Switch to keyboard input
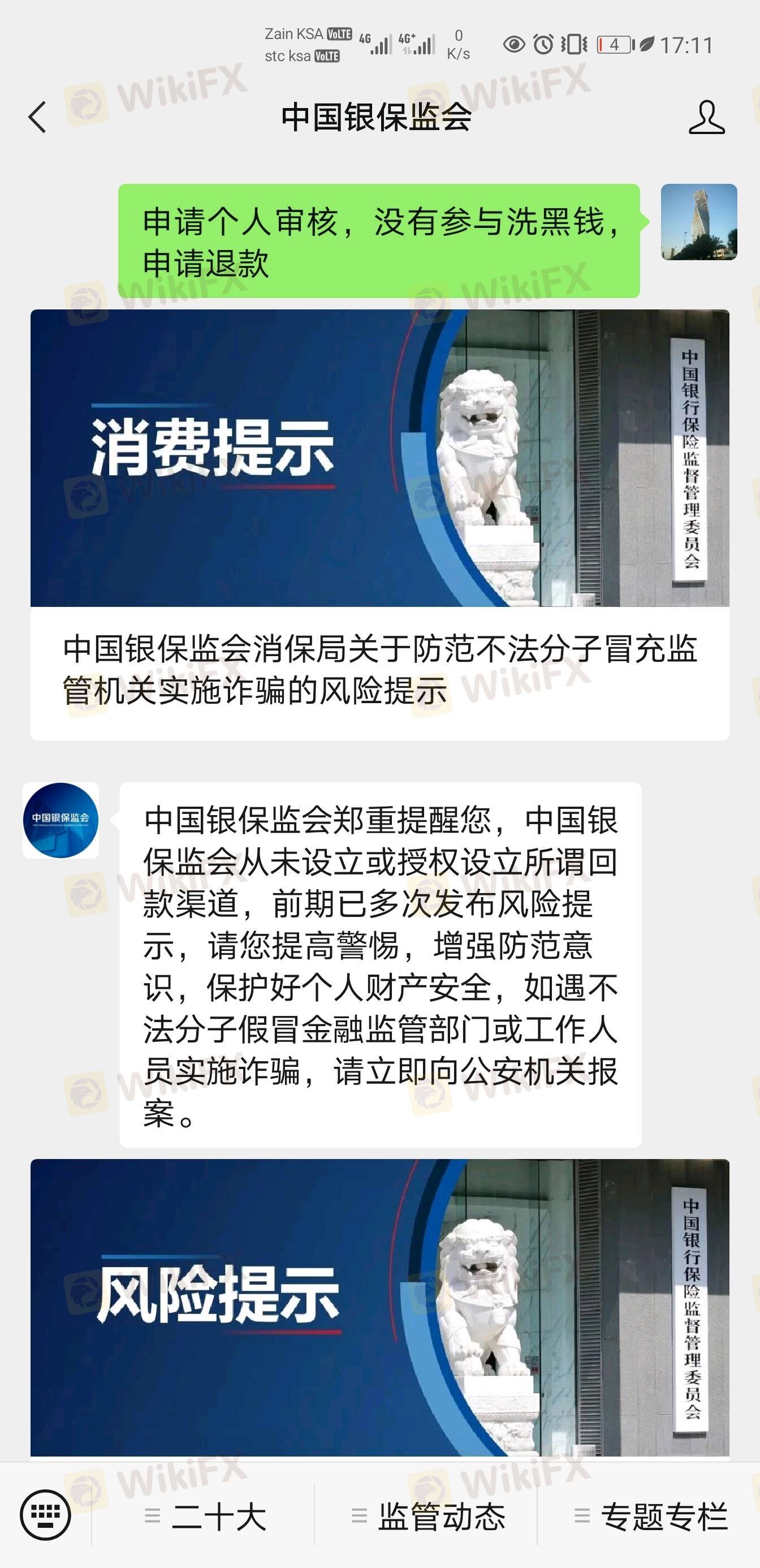760x1568 pixels. (45, 1515)
